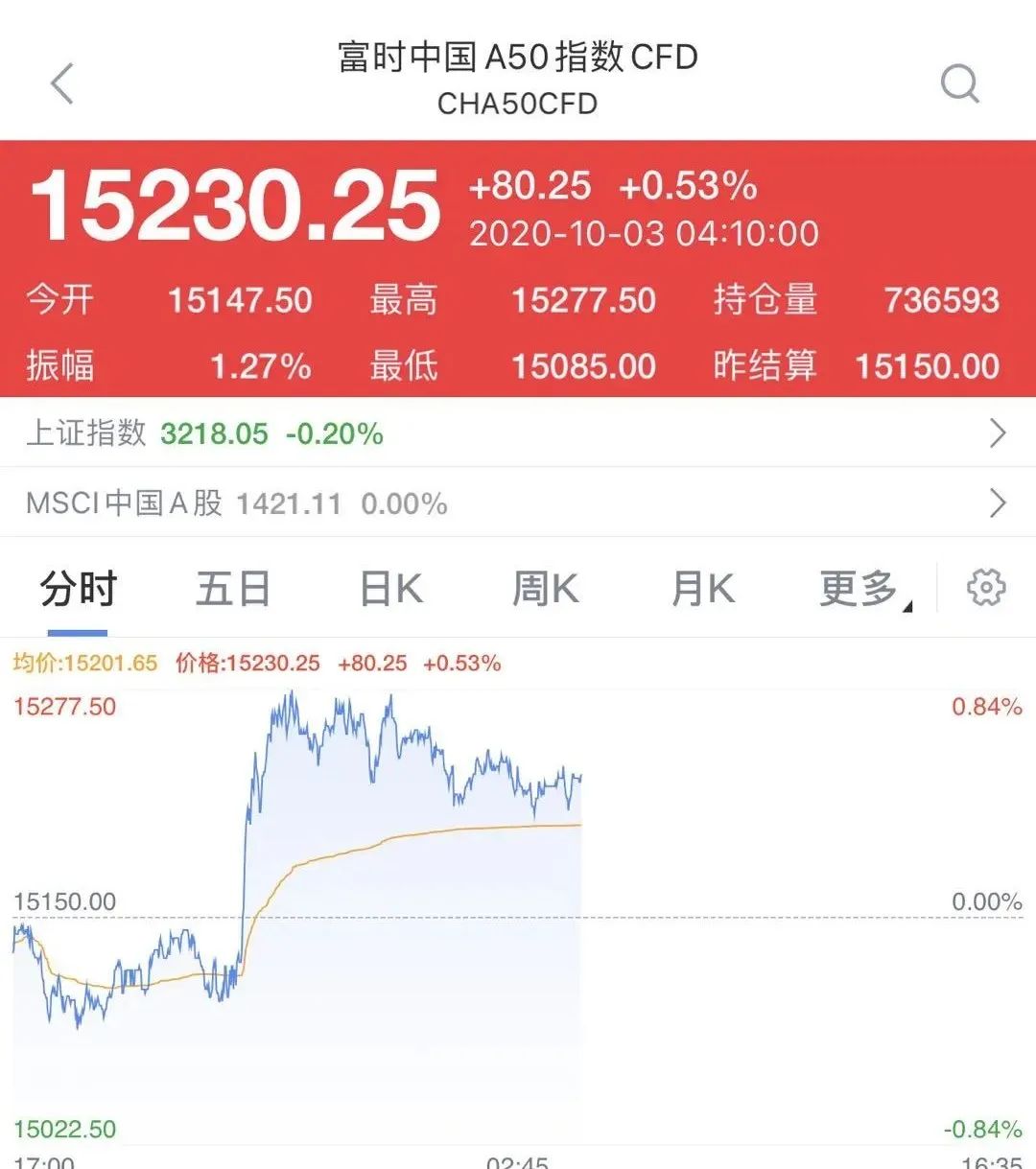Open the search magnifier icon
The height and width of the screenshot is (1169, 1036).
(959, 83)
